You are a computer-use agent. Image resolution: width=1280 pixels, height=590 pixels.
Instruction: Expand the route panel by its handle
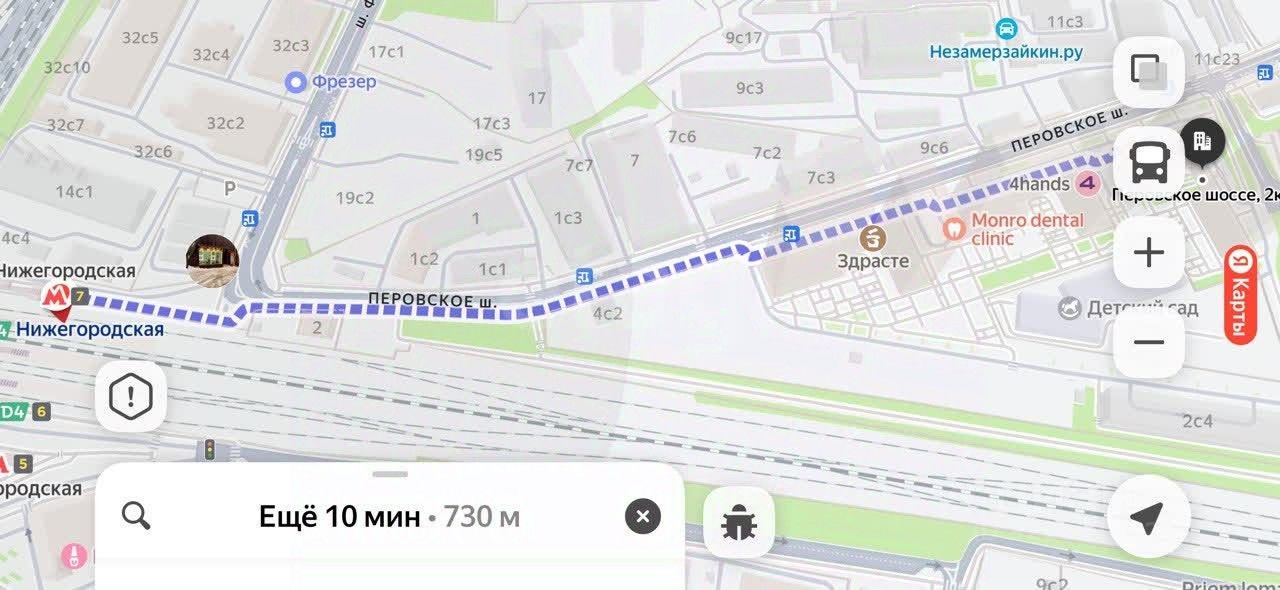(390, 474)
